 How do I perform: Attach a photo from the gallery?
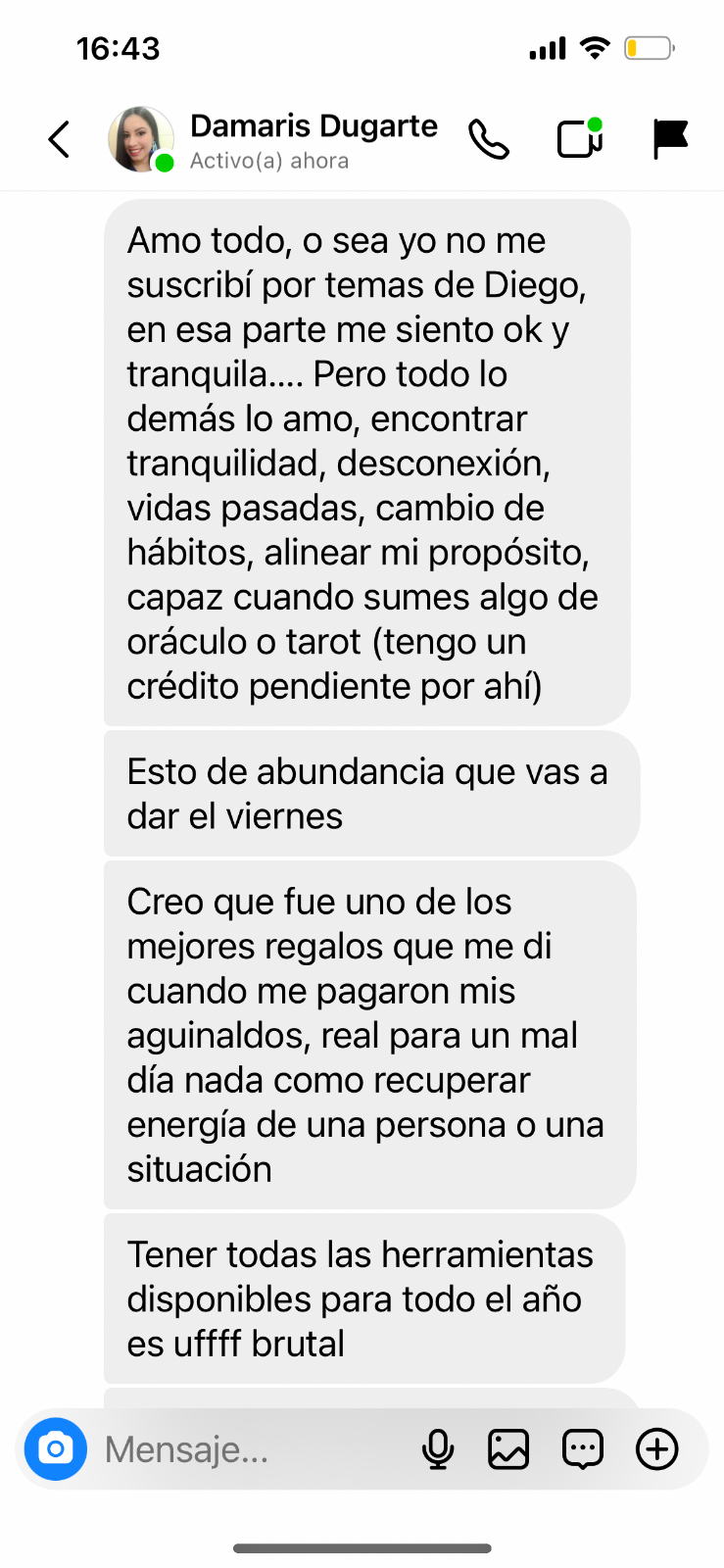click(x=508, y=1448)
